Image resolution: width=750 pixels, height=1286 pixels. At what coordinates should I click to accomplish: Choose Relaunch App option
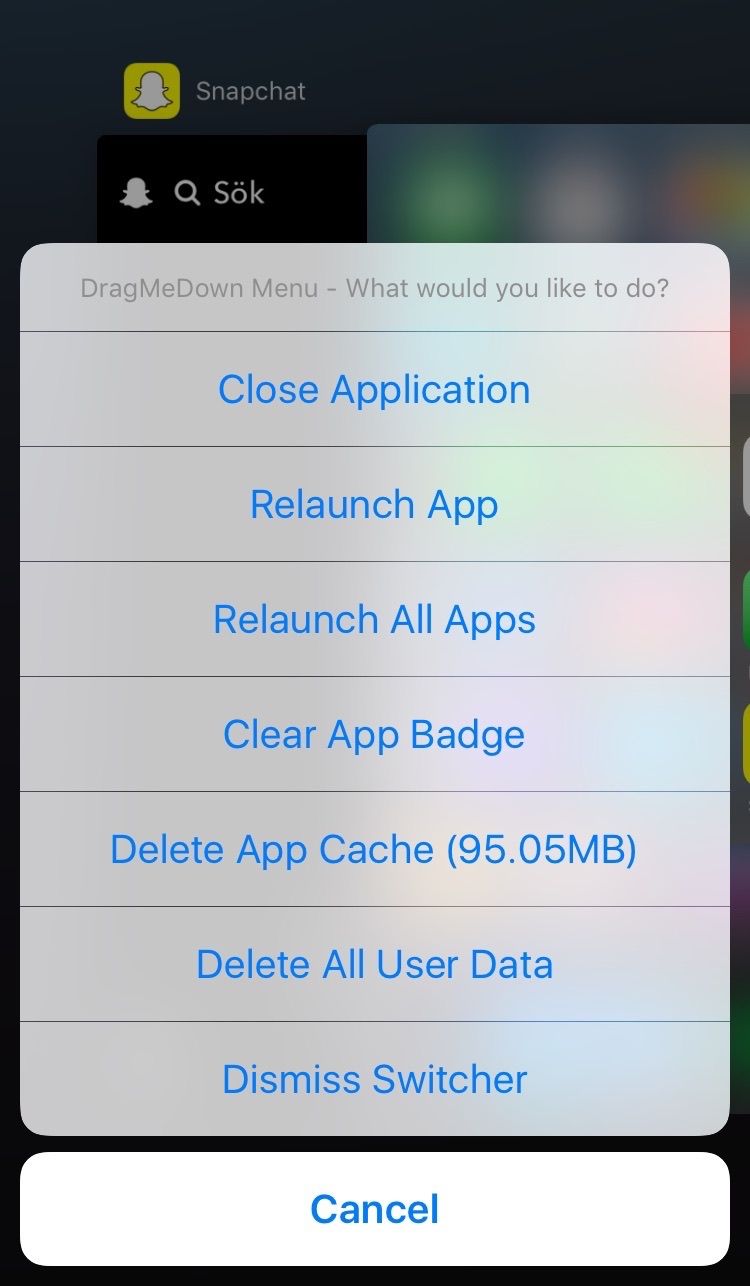click(375, 504)
